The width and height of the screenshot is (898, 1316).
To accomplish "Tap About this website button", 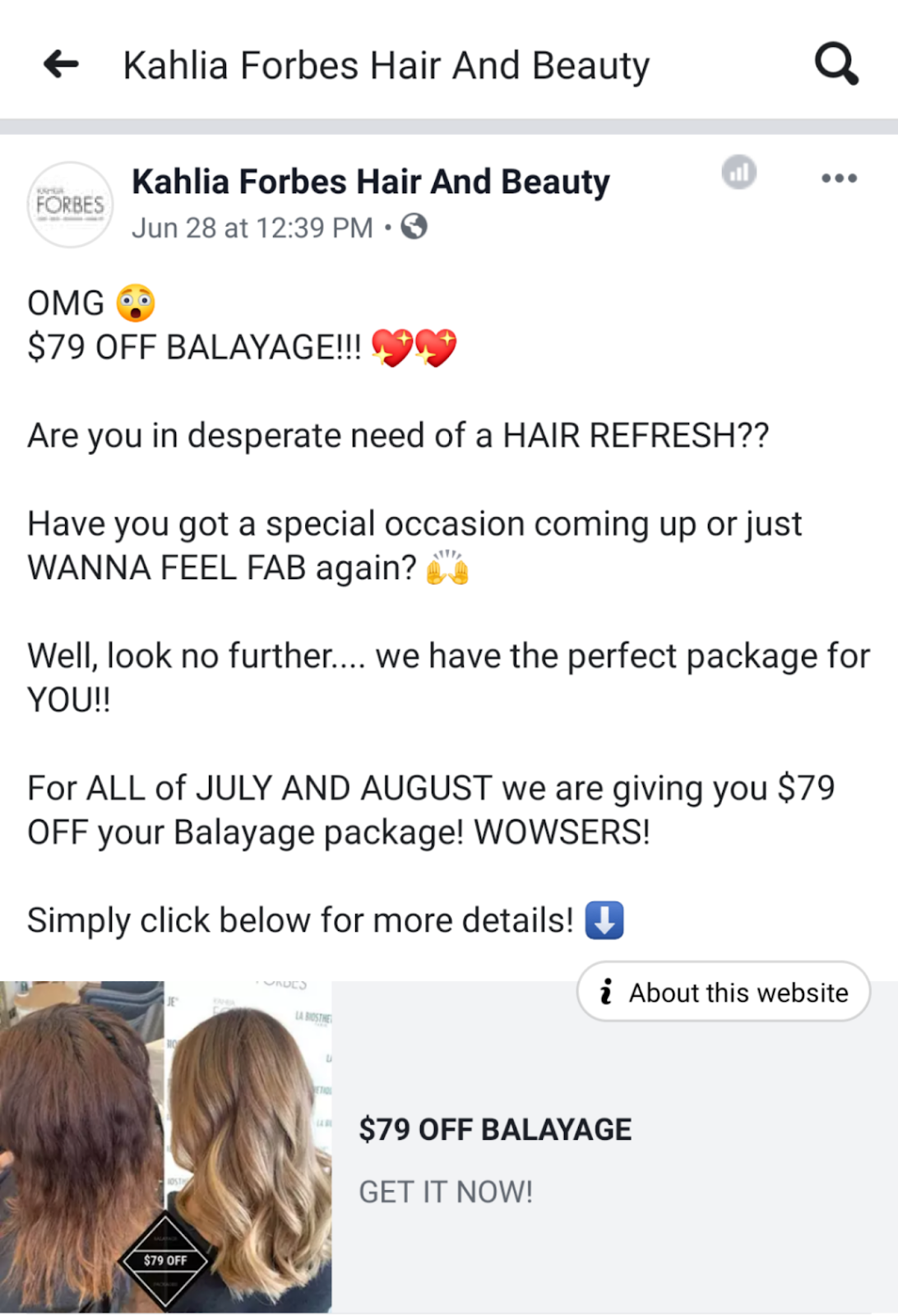I will [724, 992].
